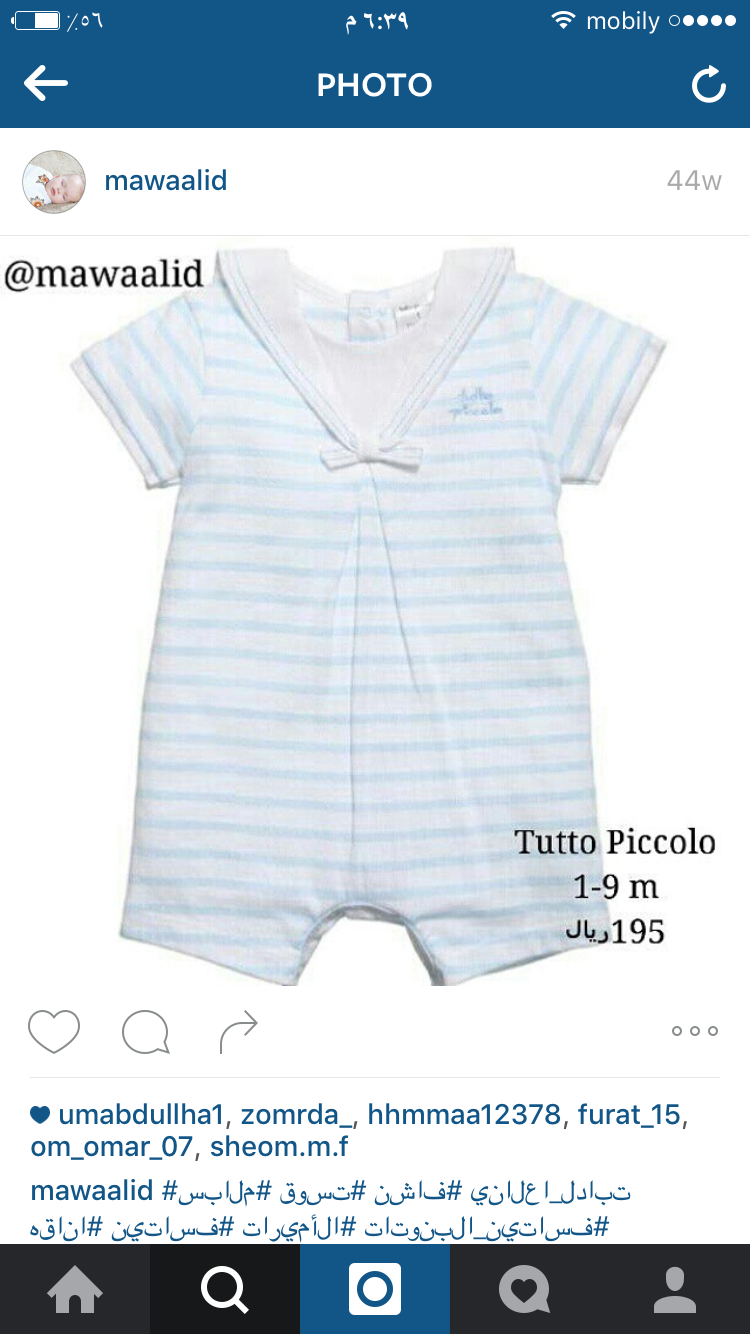The image size is (750, 1334).
Task: Share this post via the arrow icon
Action: (x=239, y=1031)
